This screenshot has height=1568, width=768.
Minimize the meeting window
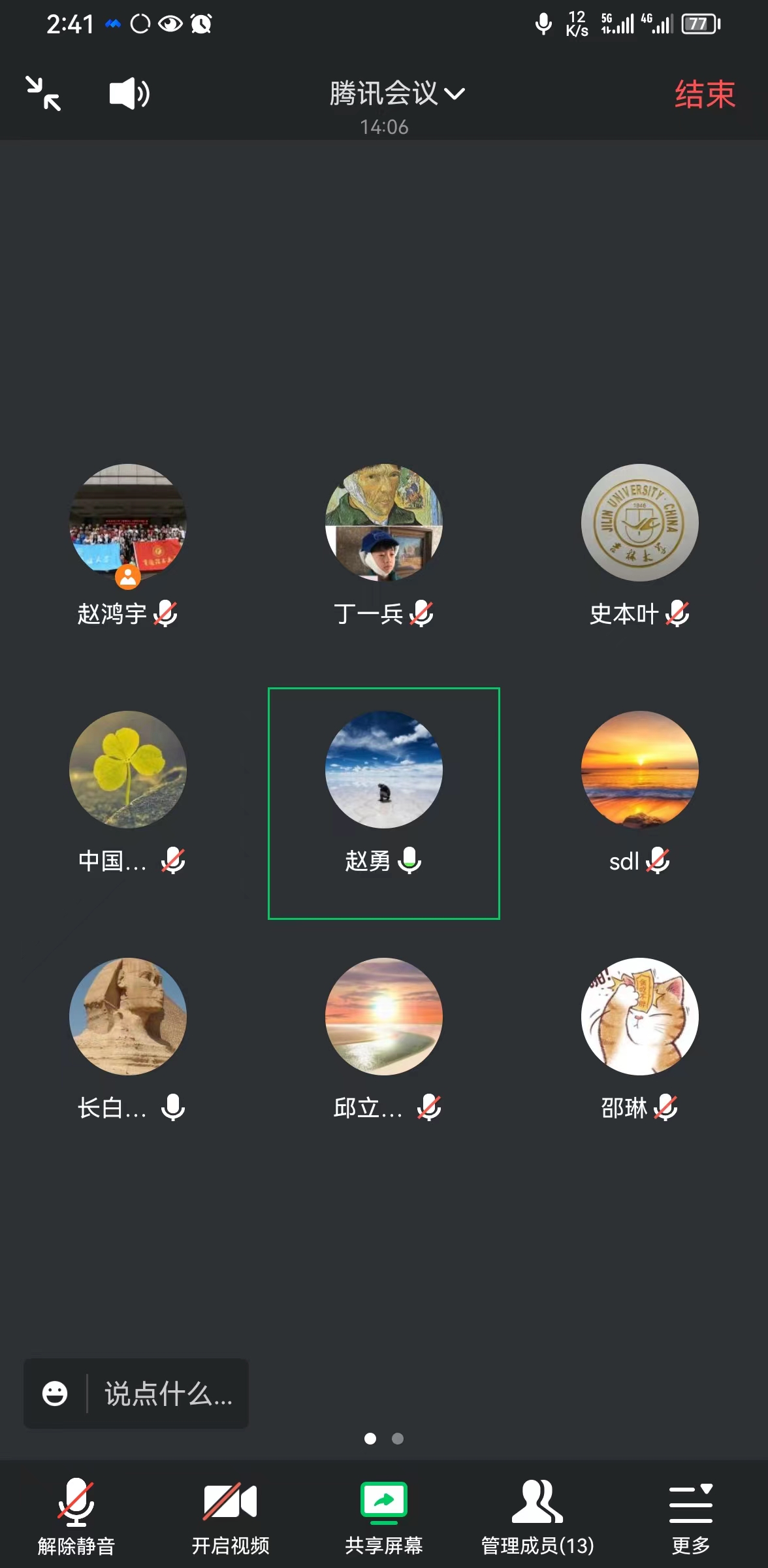[43, 93]
